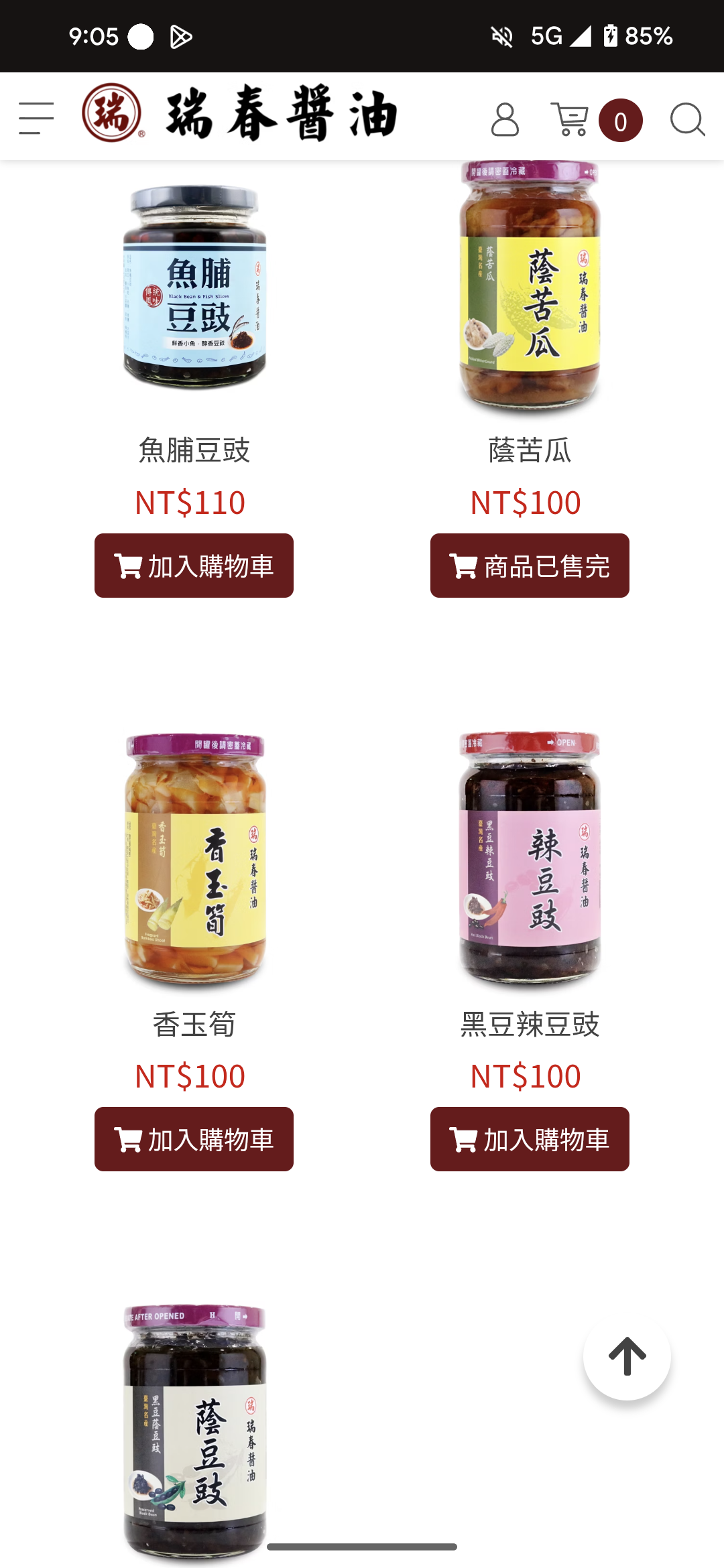Open the hamburger navigation menu

(x=36, y=119)
